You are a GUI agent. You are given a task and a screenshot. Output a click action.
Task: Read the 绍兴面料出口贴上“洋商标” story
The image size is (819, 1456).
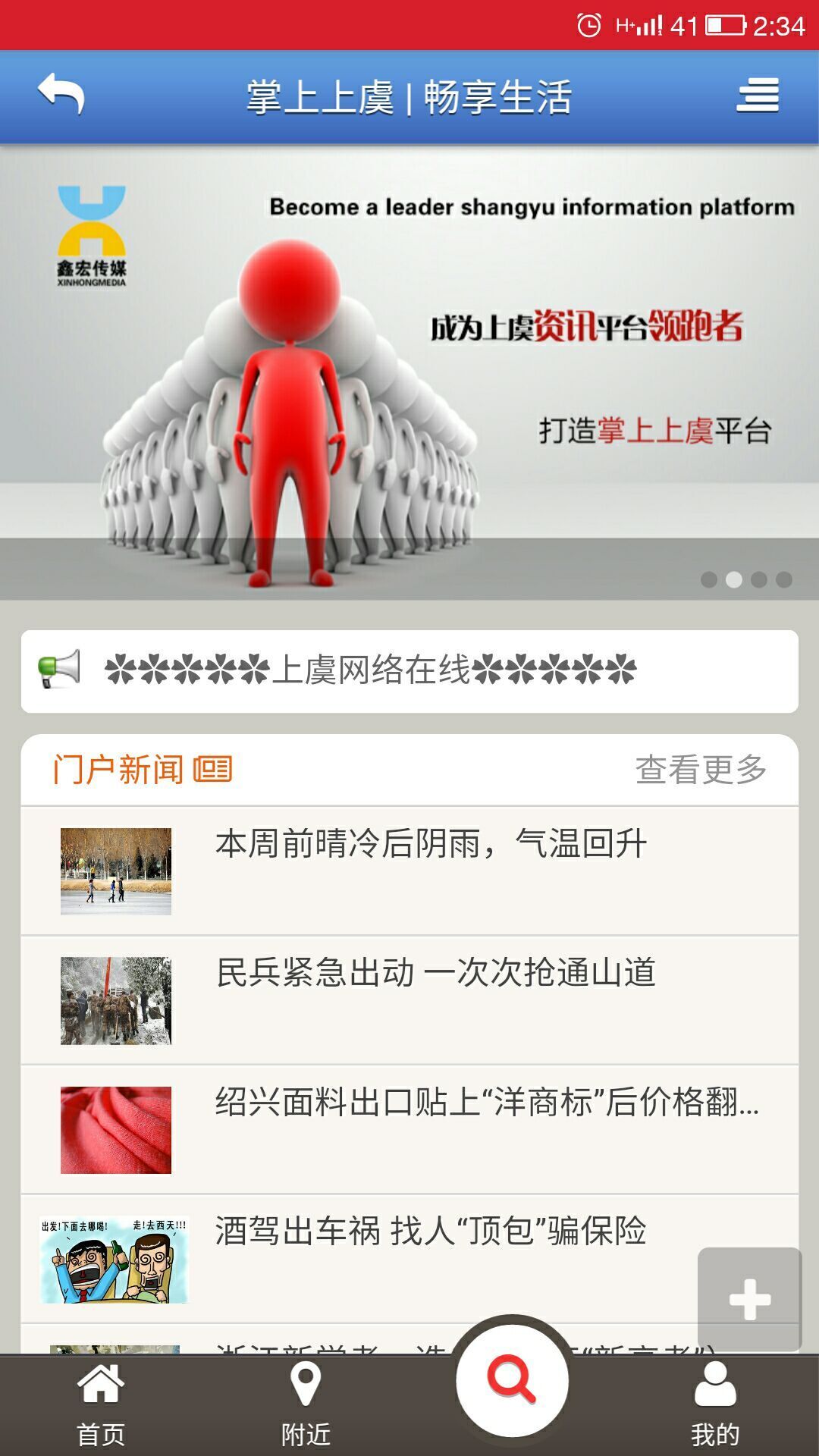(409, 1130)
